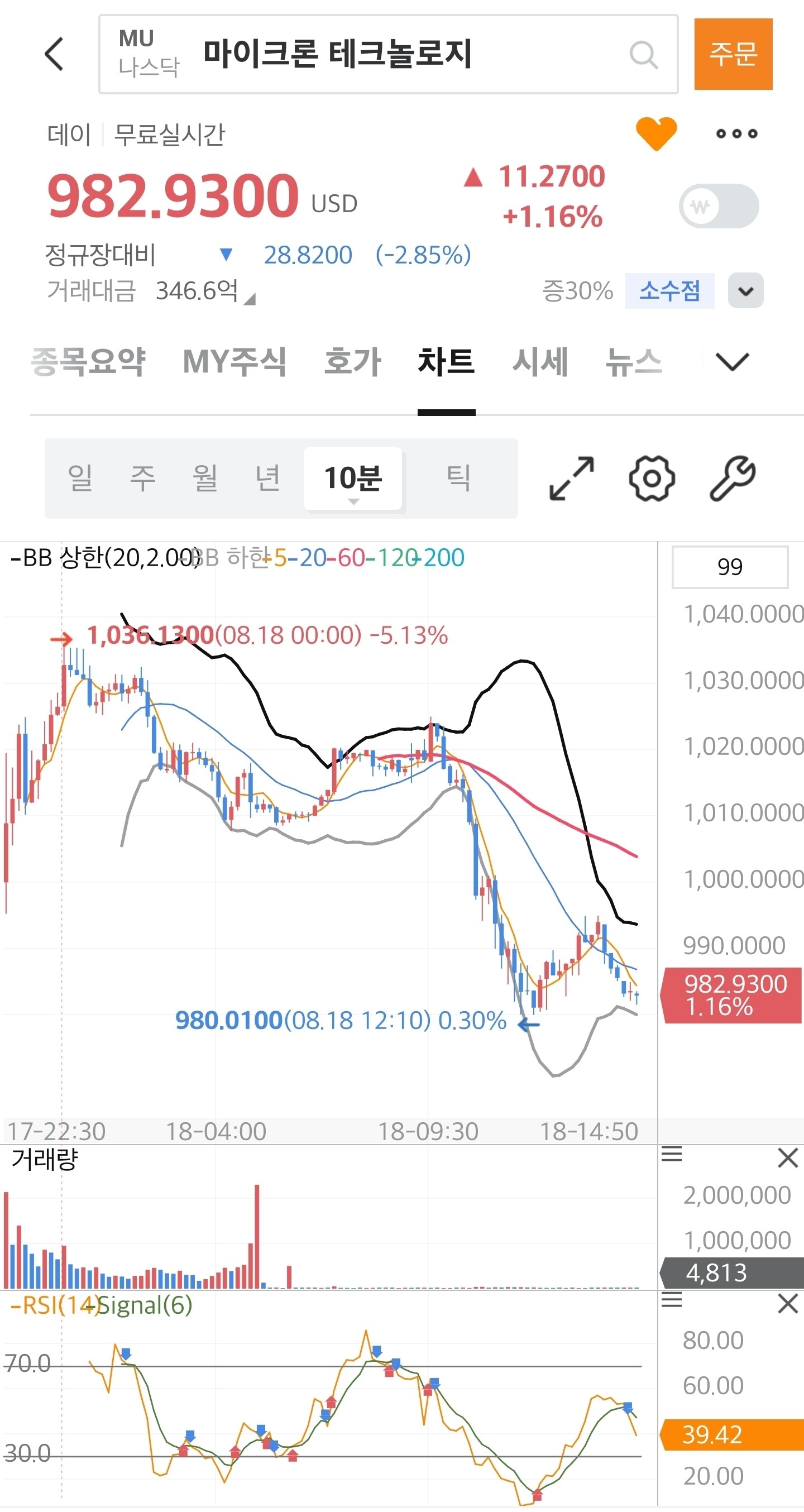Viewport: 804px width, 1512px height.
Task: Switch to the 뉴스 tab
Action: [634, 361]
